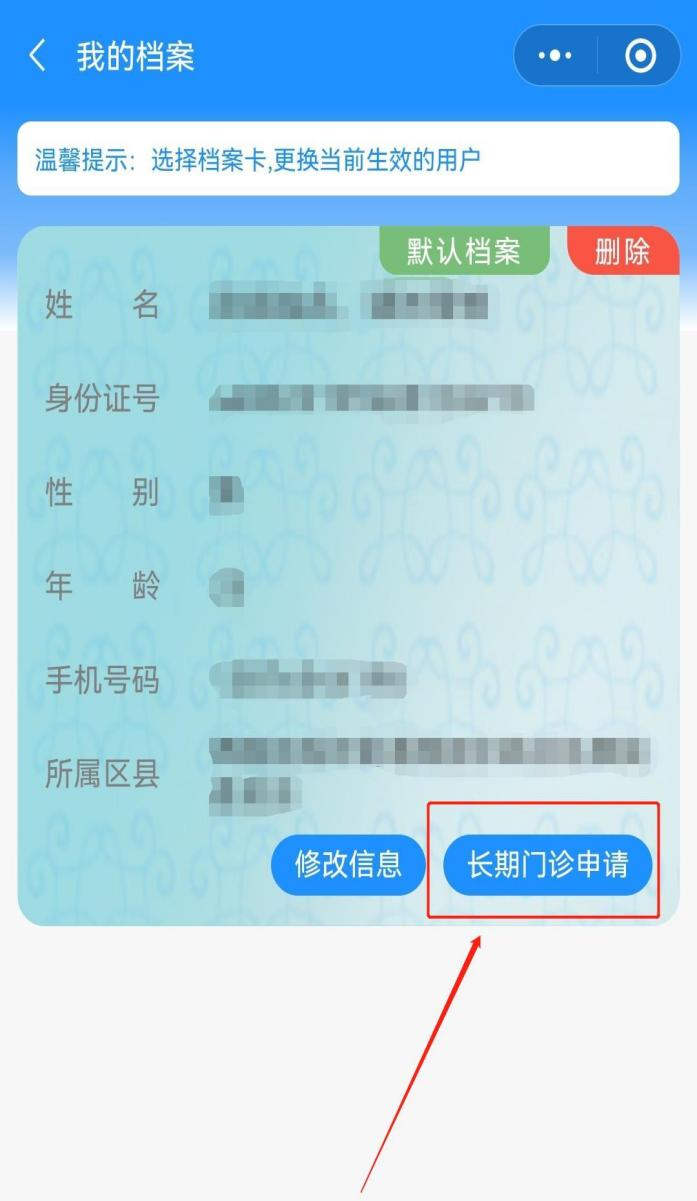Tap 修改信息 to edit profile info
The image size is (697, 1201).
(348, 864)
